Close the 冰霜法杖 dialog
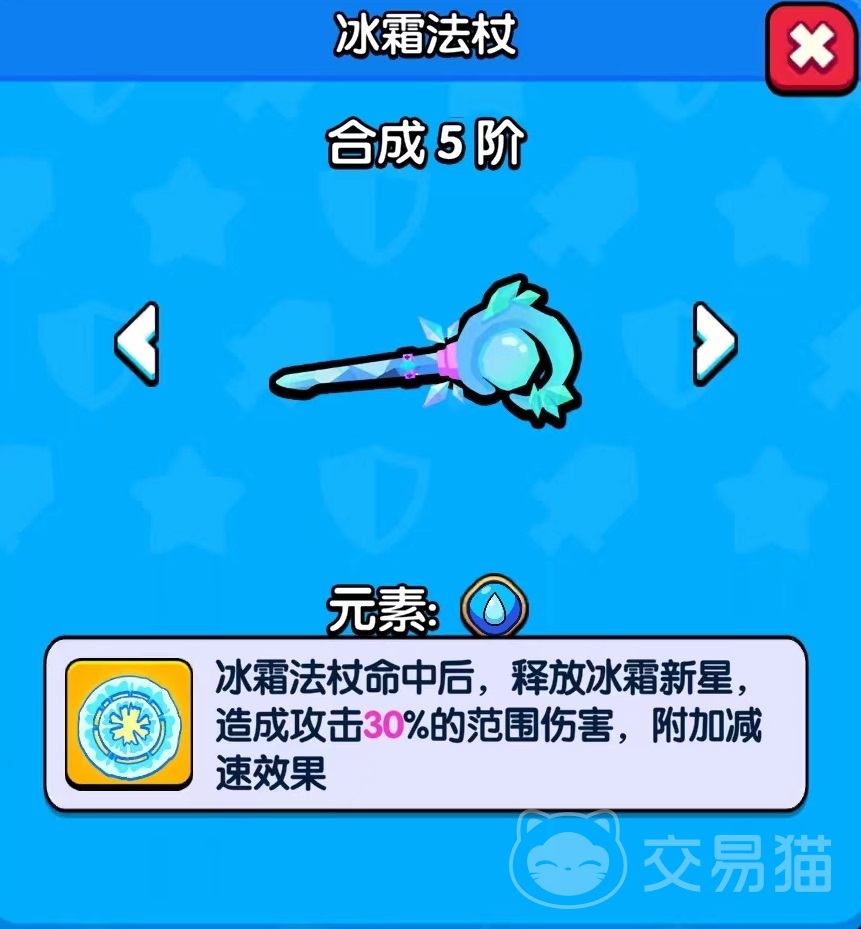The height and width of the screenshot is (929, 861). (x=811, y=47)
